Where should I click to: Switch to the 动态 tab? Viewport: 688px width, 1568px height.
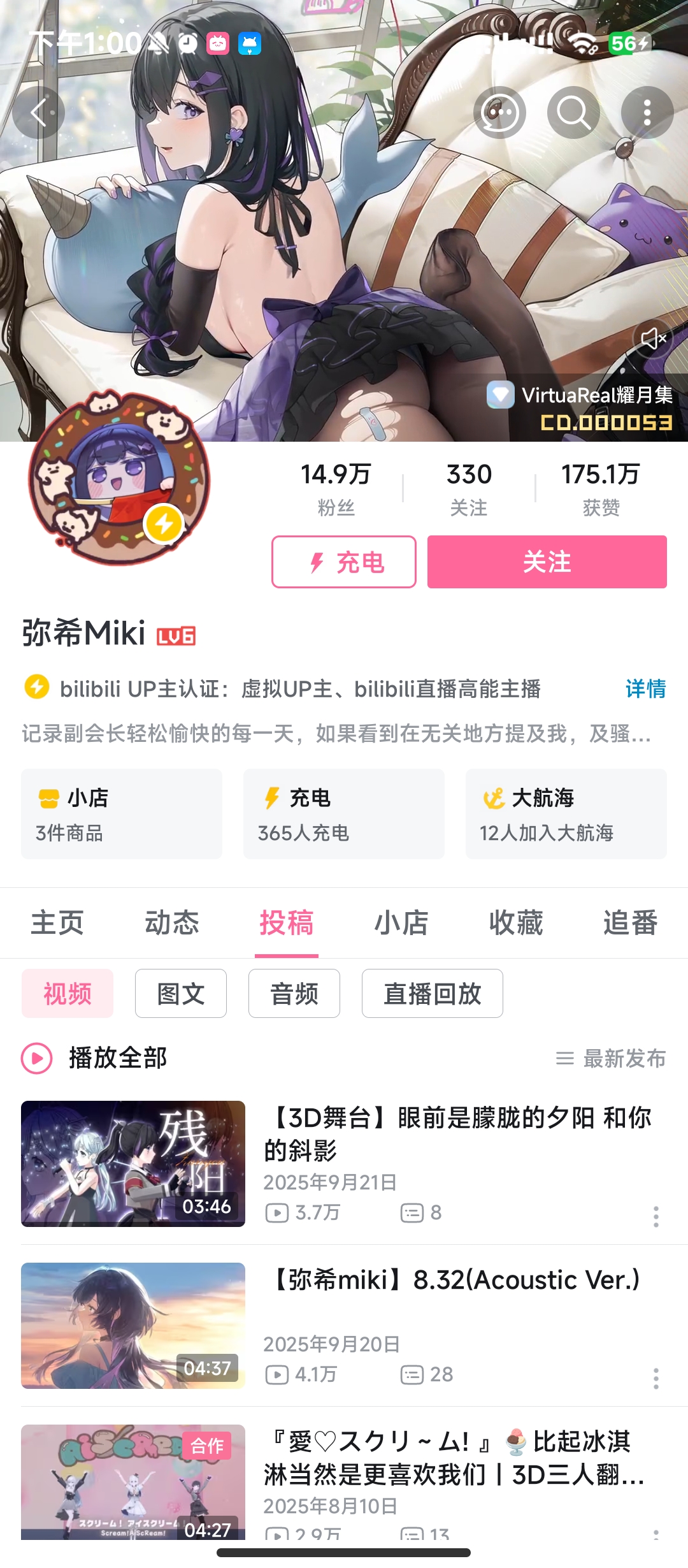click(x=172, y=923)
